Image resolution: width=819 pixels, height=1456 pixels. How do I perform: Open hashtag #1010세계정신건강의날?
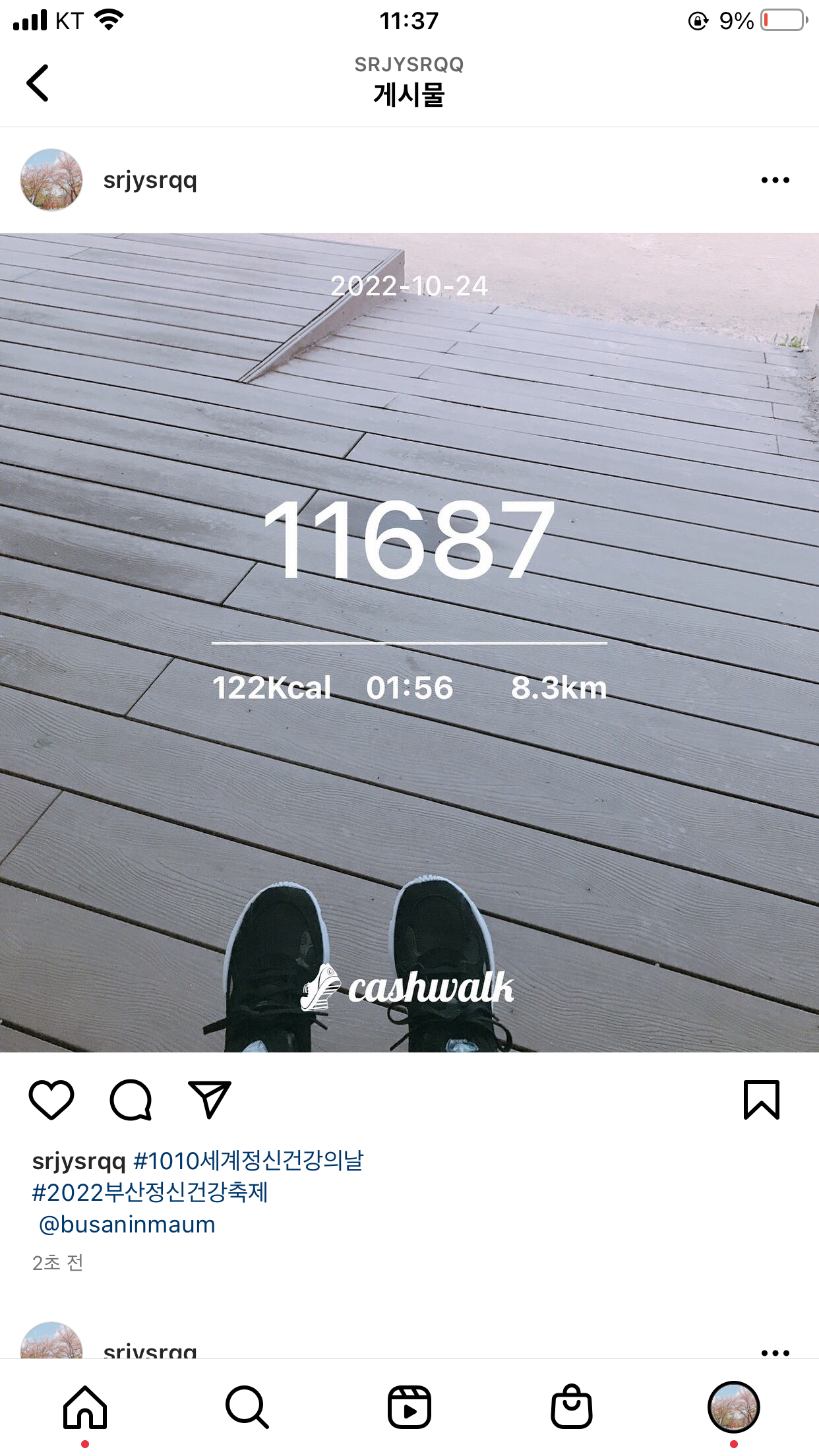[248, 1161]
